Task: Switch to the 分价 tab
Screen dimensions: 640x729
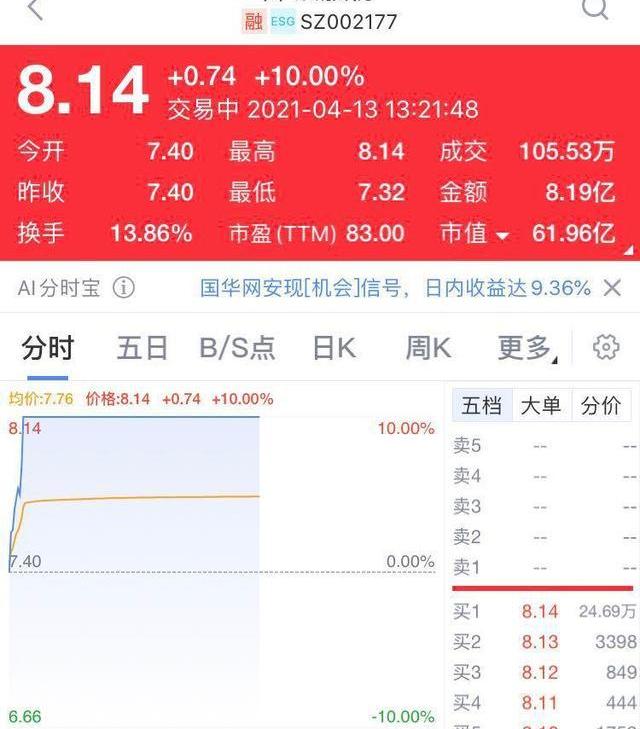Action: click(601, 405)
